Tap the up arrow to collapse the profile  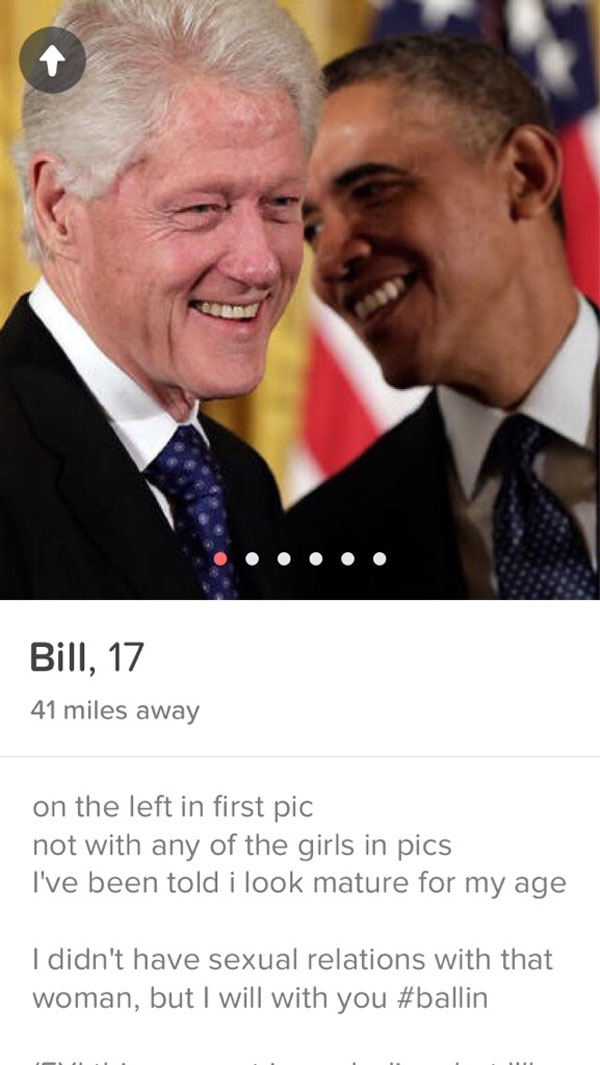(x=50, y=59)
